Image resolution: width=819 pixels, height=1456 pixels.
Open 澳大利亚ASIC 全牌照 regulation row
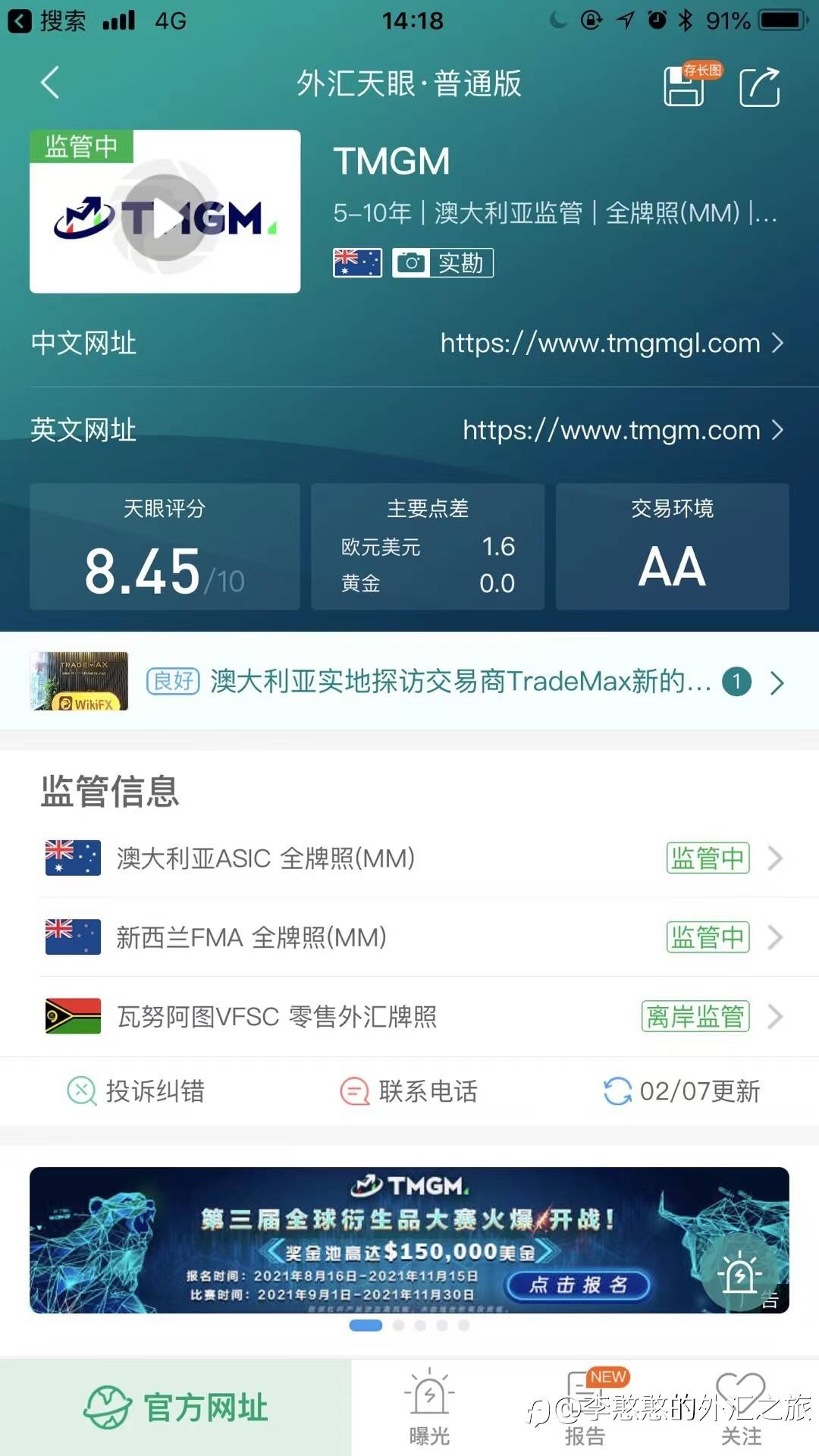point(413,858)
